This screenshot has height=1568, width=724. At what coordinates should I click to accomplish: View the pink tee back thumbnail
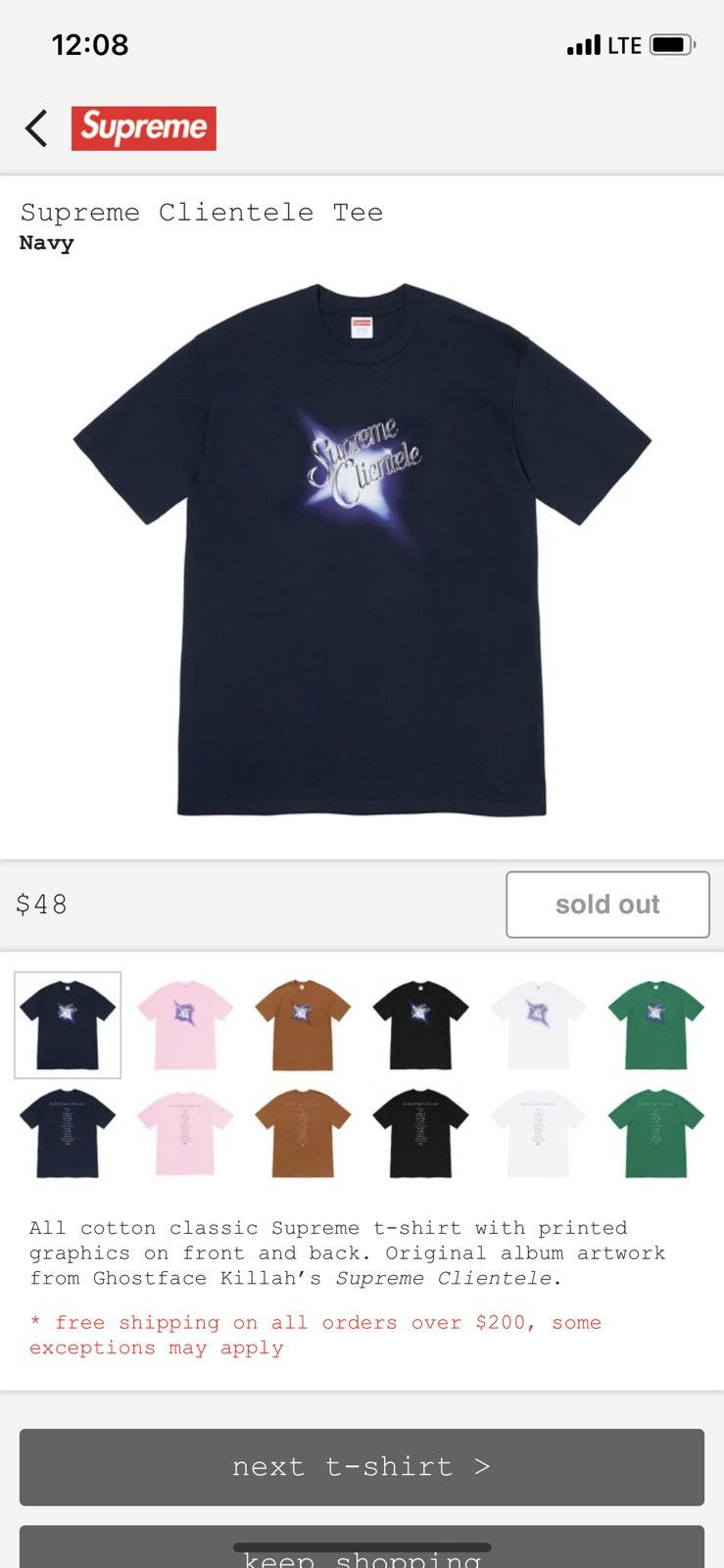pyautogui.click(x=185, y=1133)
